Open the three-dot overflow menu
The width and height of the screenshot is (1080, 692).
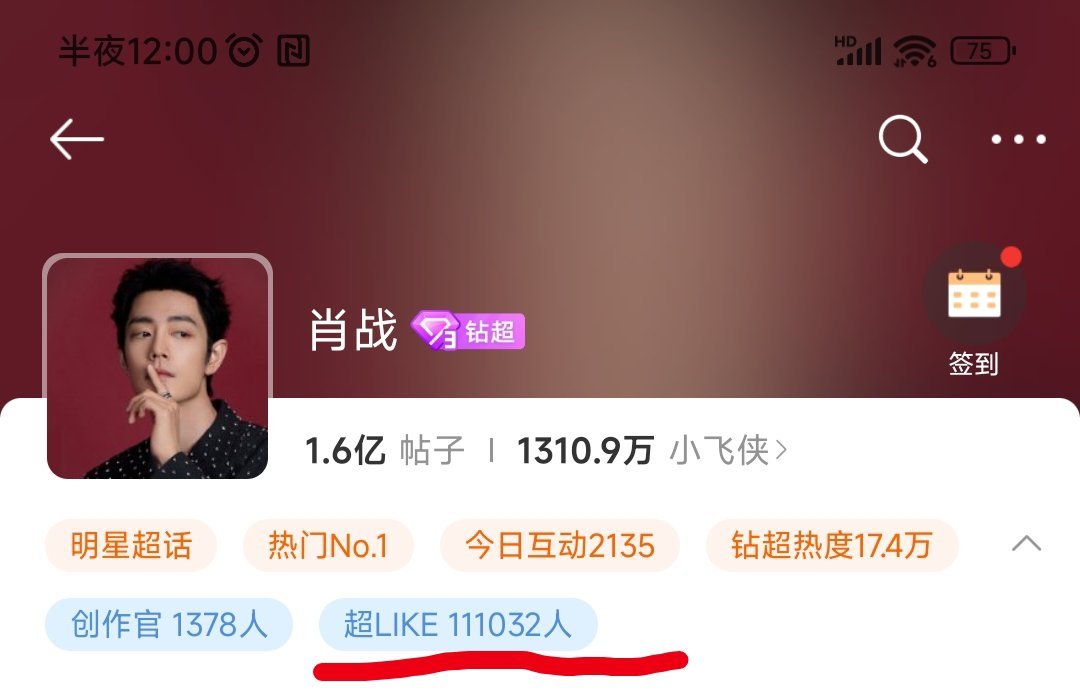pyautogui.click(x=1018, y=140)
